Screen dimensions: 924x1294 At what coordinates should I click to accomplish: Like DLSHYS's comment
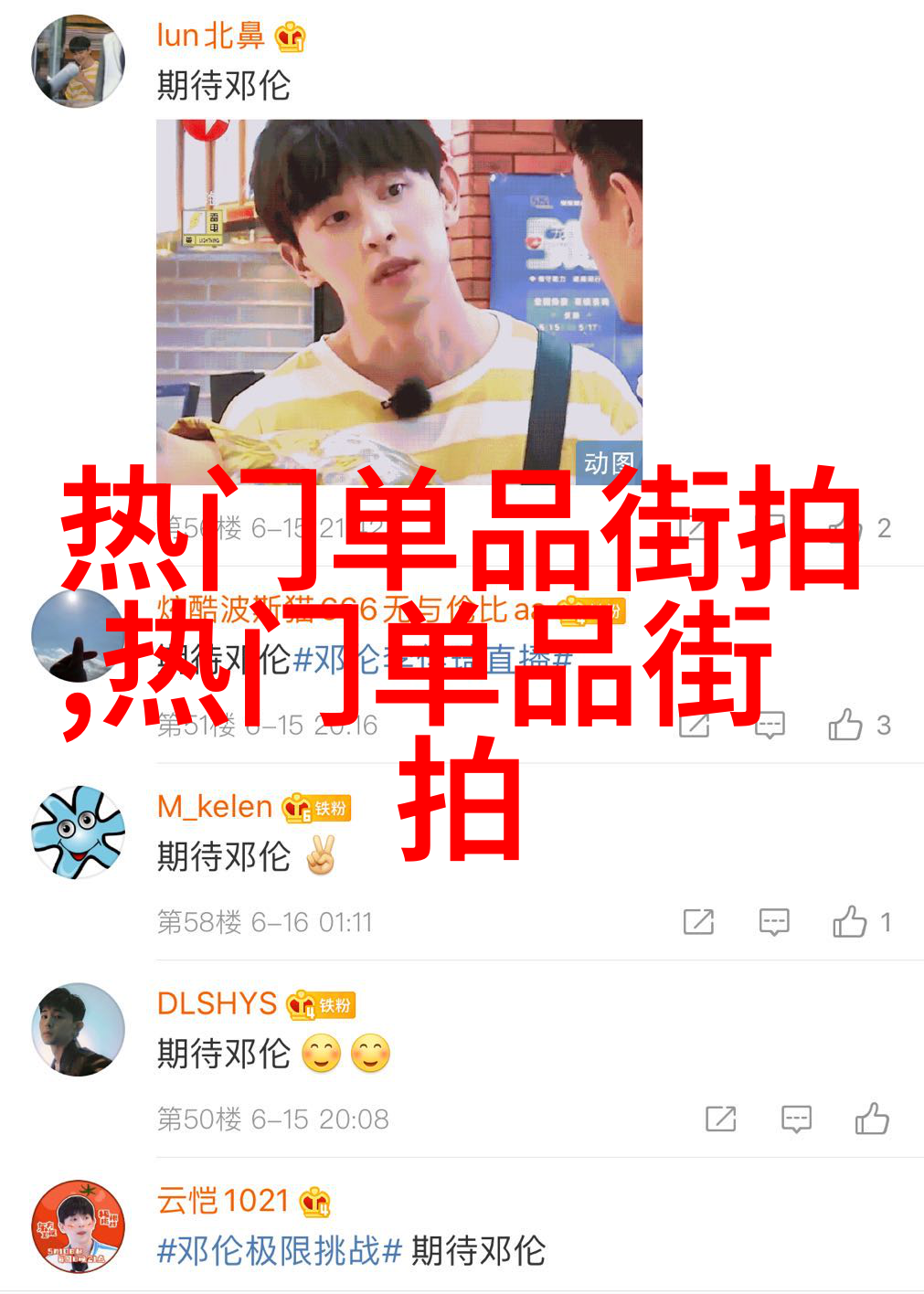point(872,1119)
